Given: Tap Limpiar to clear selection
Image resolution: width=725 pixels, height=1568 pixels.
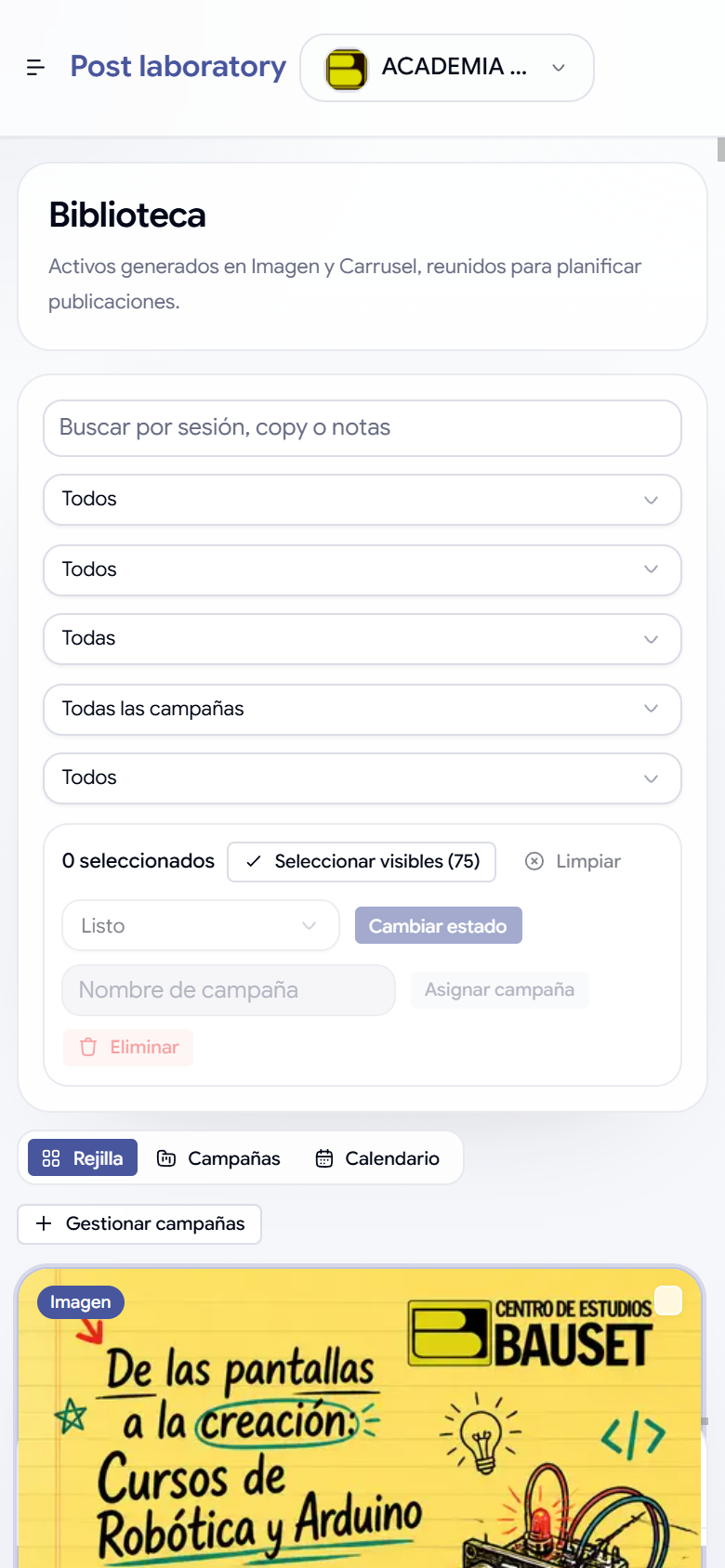Looking at the screenshot, I should click(573, 862).
